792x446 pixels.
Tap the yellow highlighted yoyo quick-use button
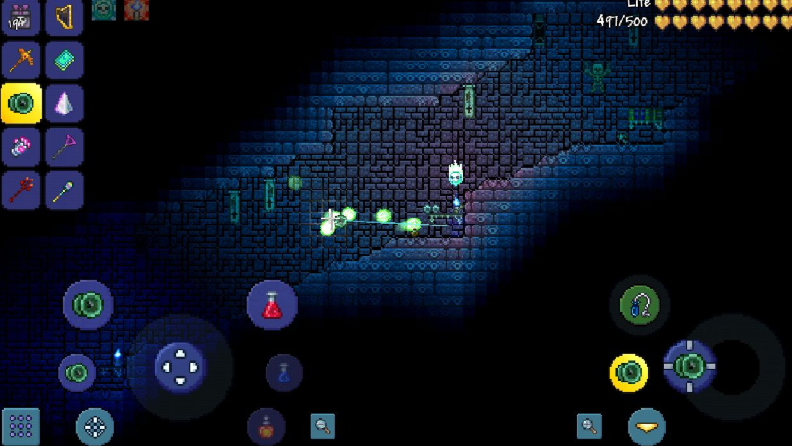[629, 373]
